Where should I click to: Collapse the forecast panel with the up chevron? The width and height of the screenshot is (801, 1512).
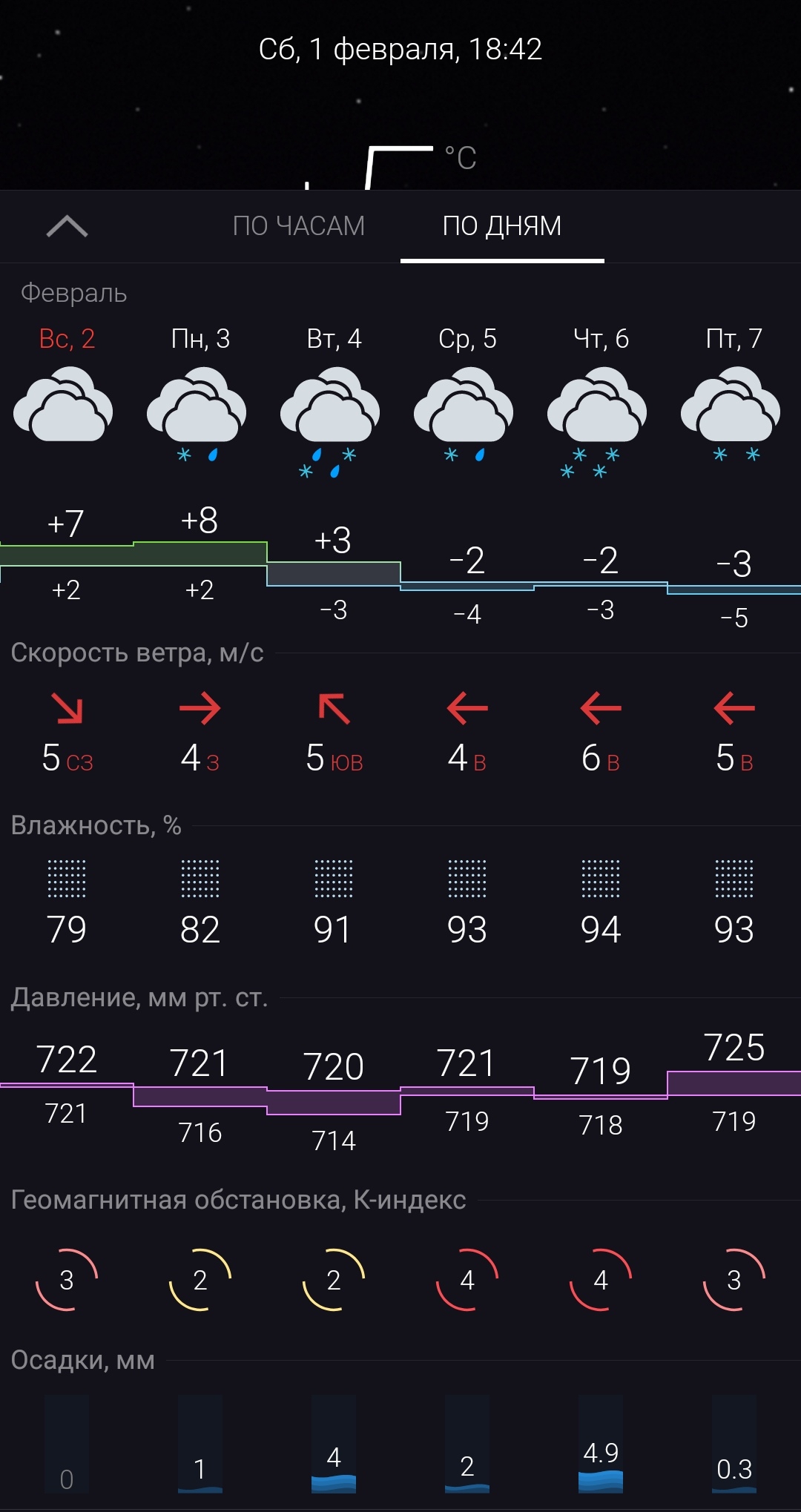click(x=67, y=226)
